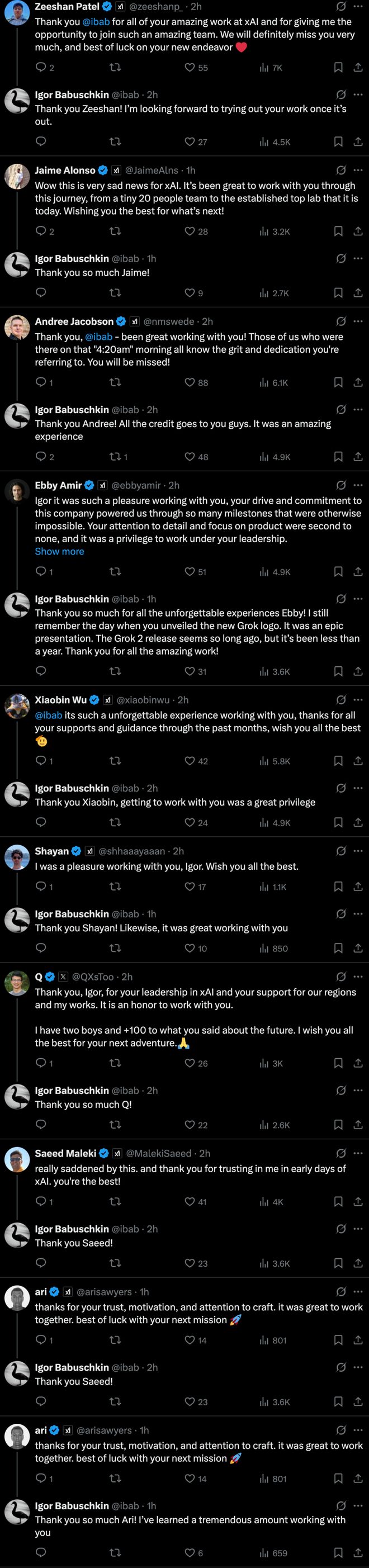View analytics for Q's post

click(264, 1063)
